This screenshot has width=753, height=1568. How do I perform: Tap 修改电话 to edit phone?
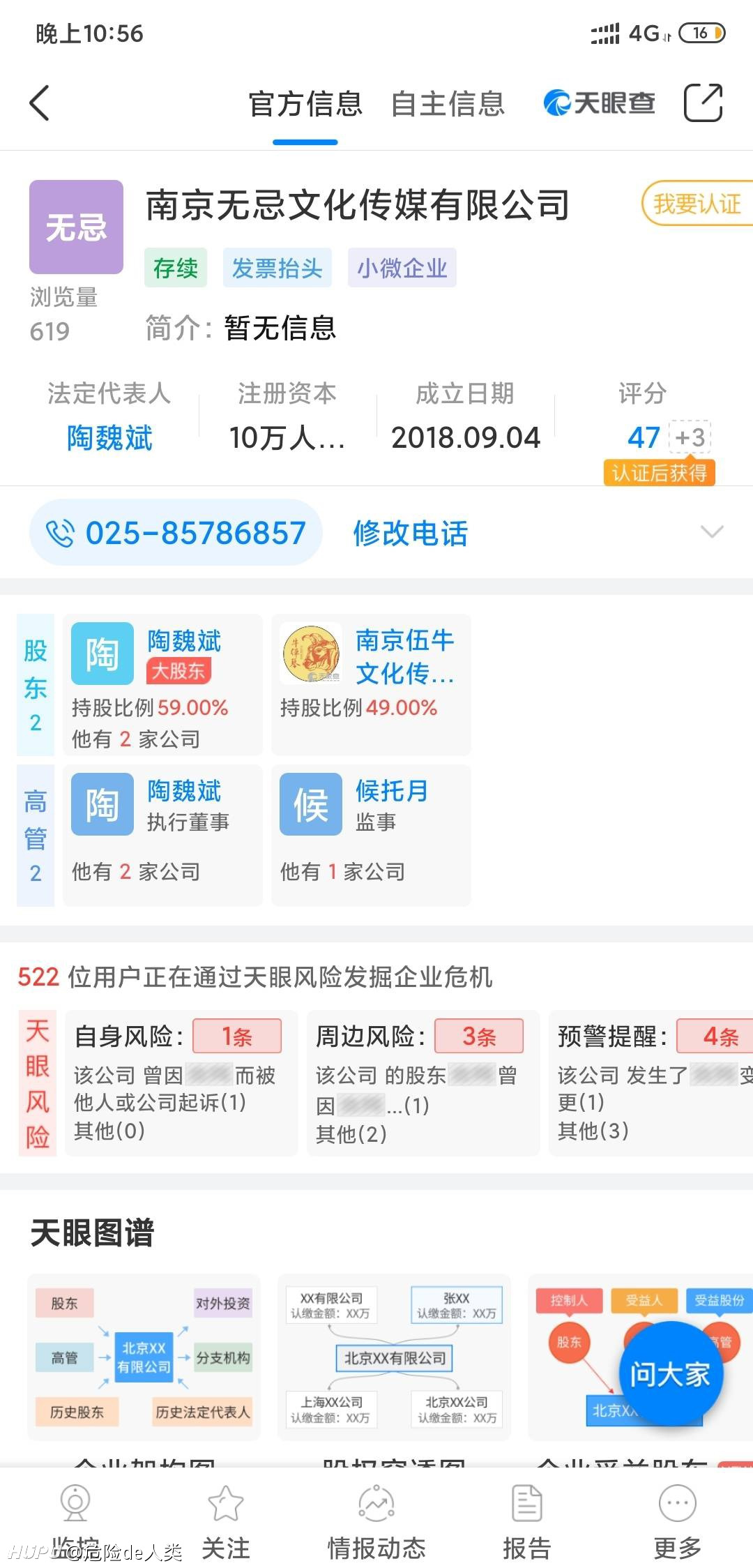[410, 533]
